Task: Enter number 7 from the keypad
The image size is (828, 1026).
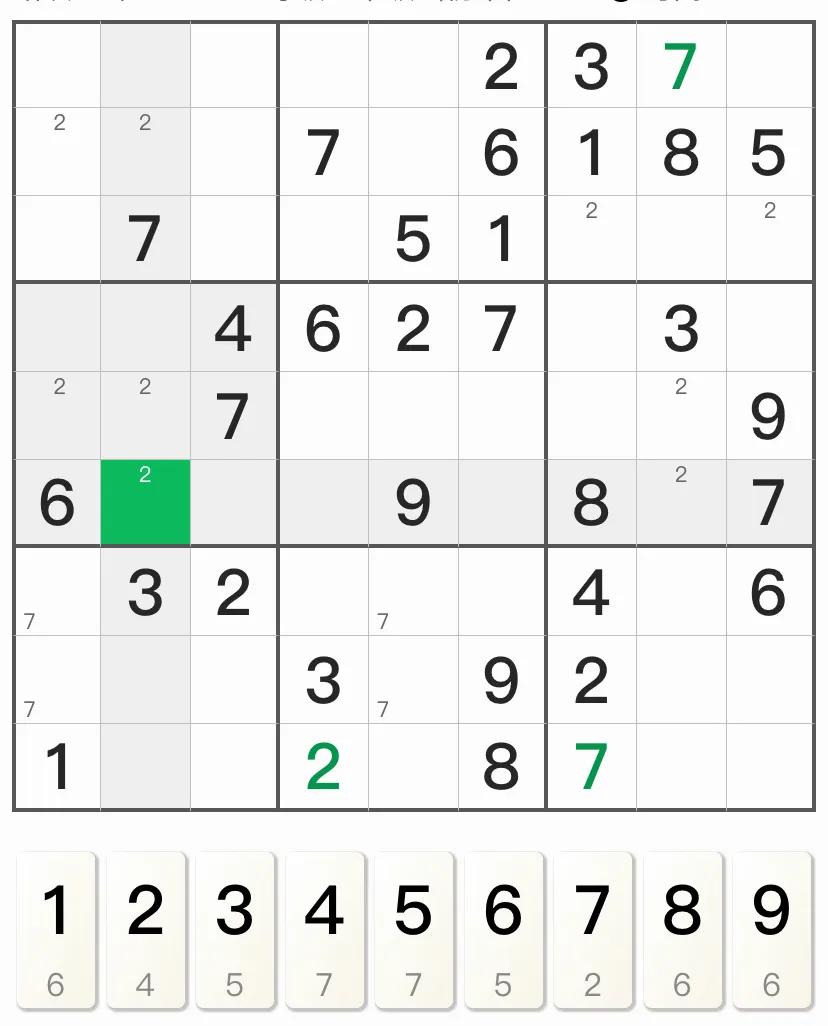Action: point(592,928)
